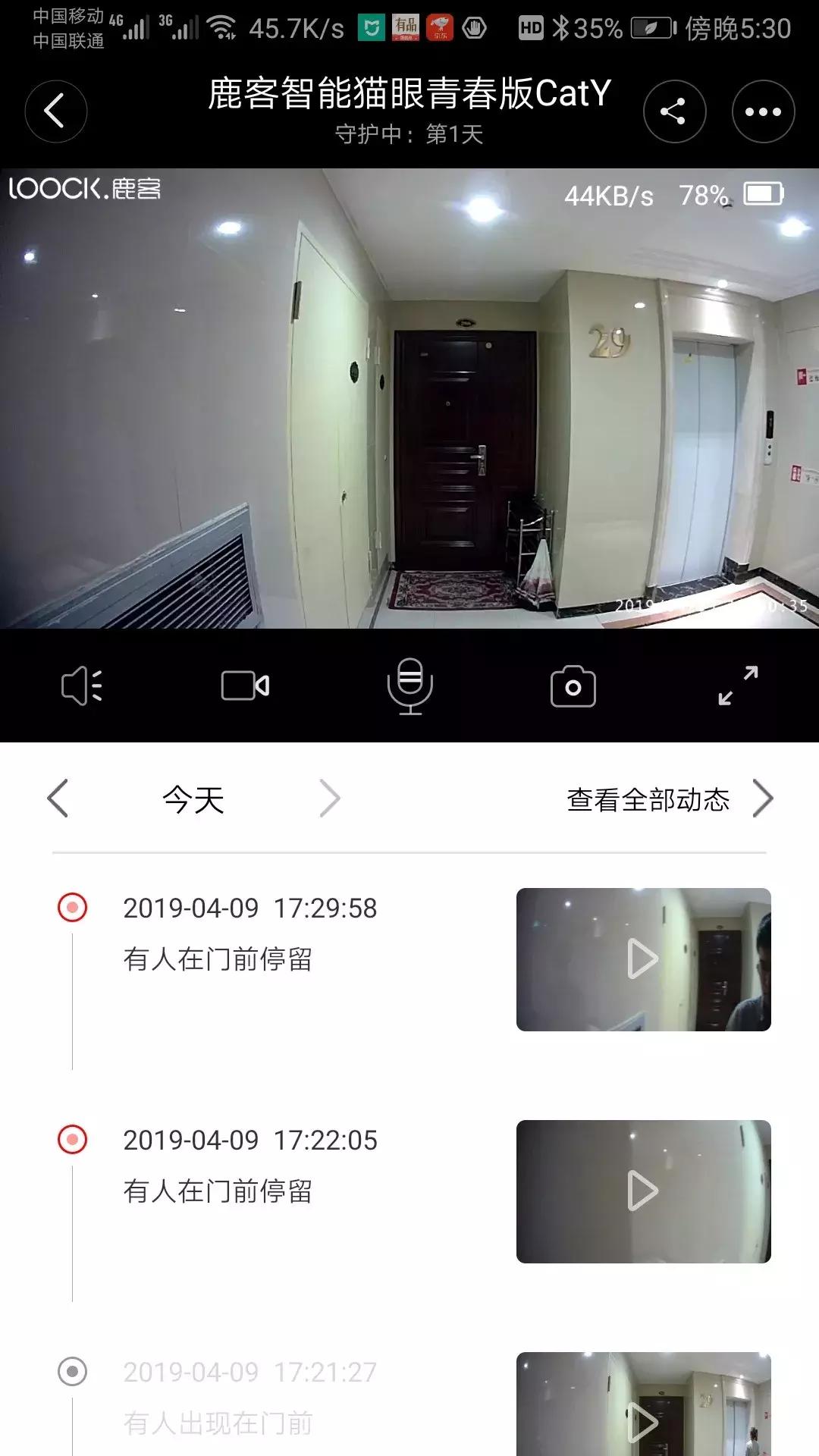Screen dimensions: 819x1456
Task: Open the share menu for the doorbell
Action: (x=673, y=111)
